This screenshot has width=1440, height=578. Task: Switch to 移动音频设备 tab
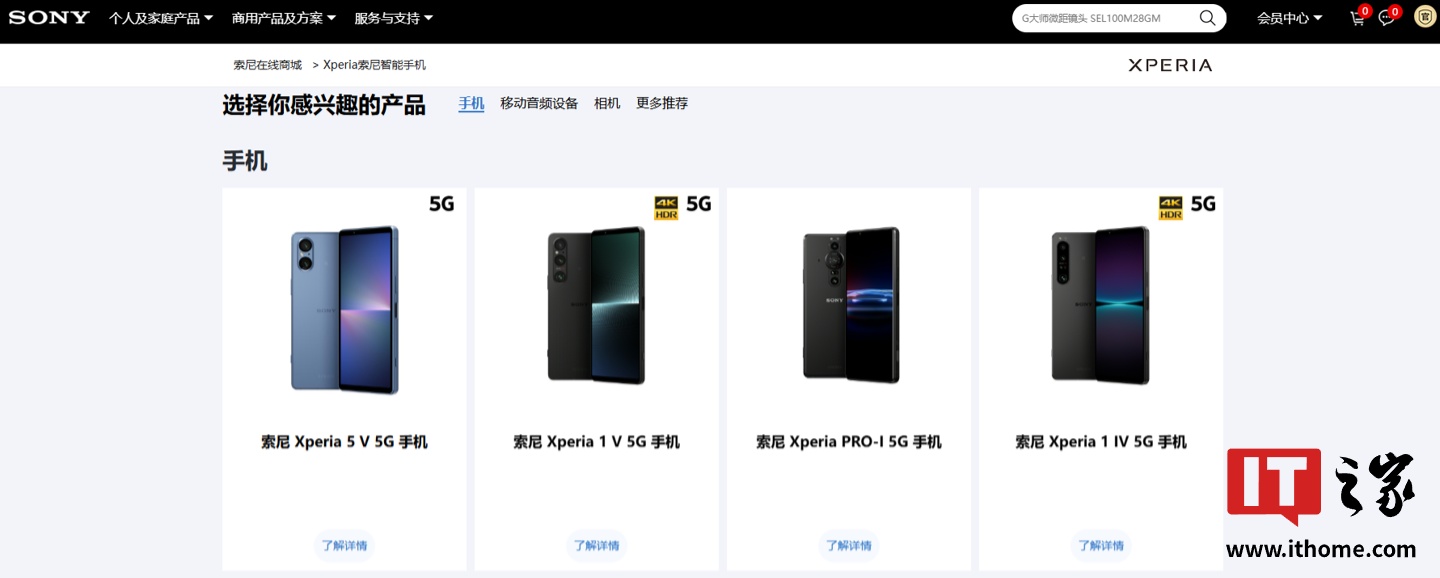tap(539, 103)
